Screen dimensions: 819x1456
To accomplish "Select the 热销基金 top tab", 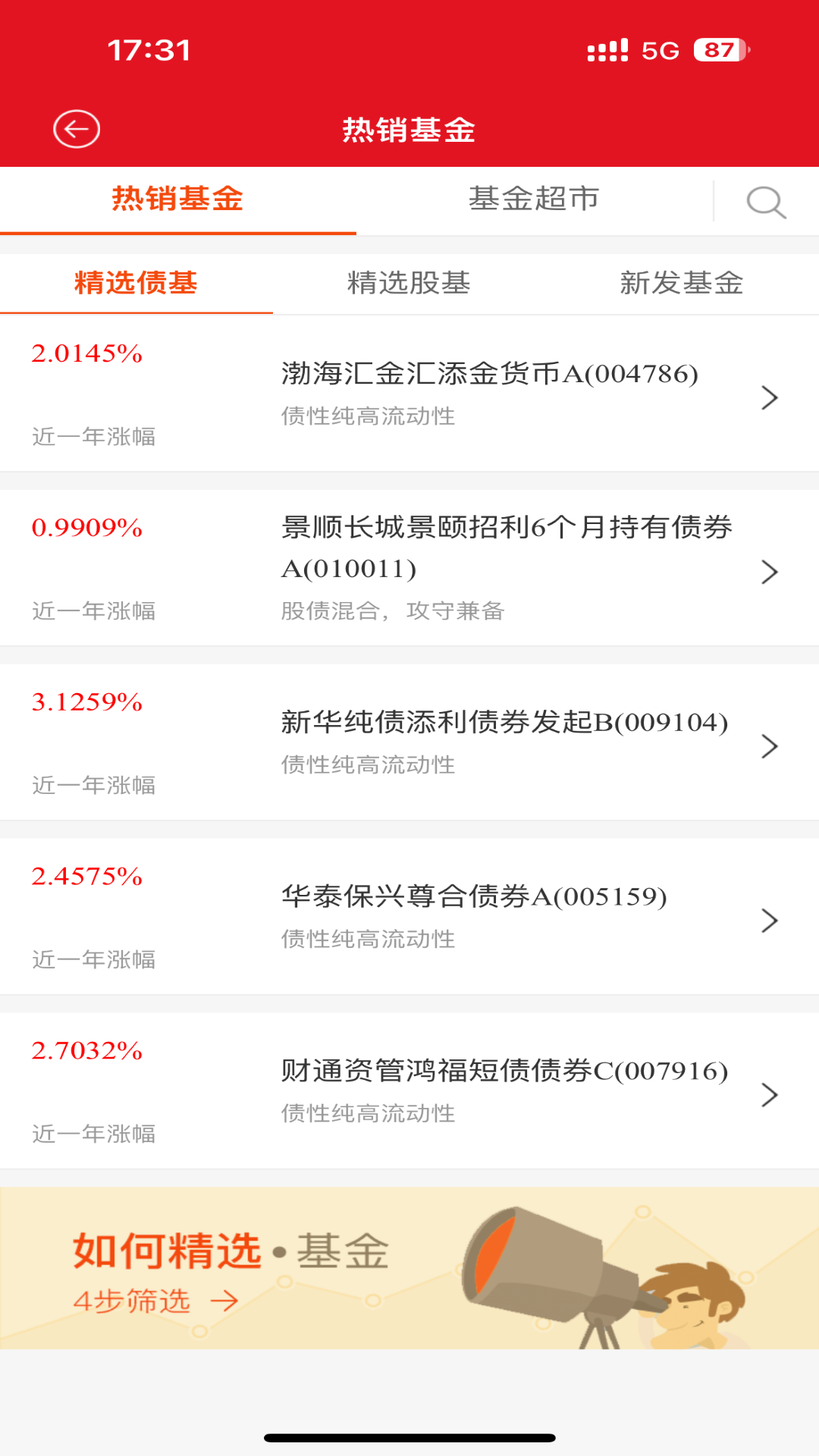I will point(177,199).
